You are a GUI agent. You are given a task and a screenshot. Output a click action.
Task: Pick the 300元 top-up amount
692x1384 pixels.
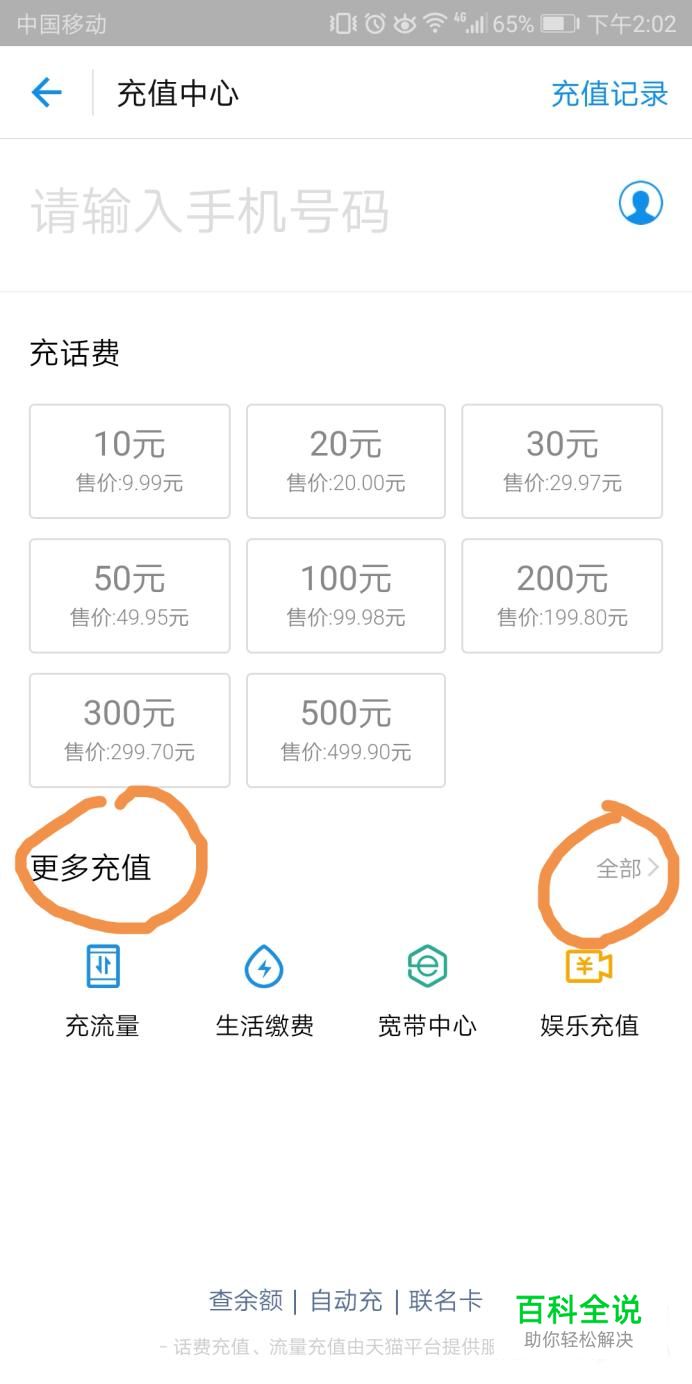130,730
